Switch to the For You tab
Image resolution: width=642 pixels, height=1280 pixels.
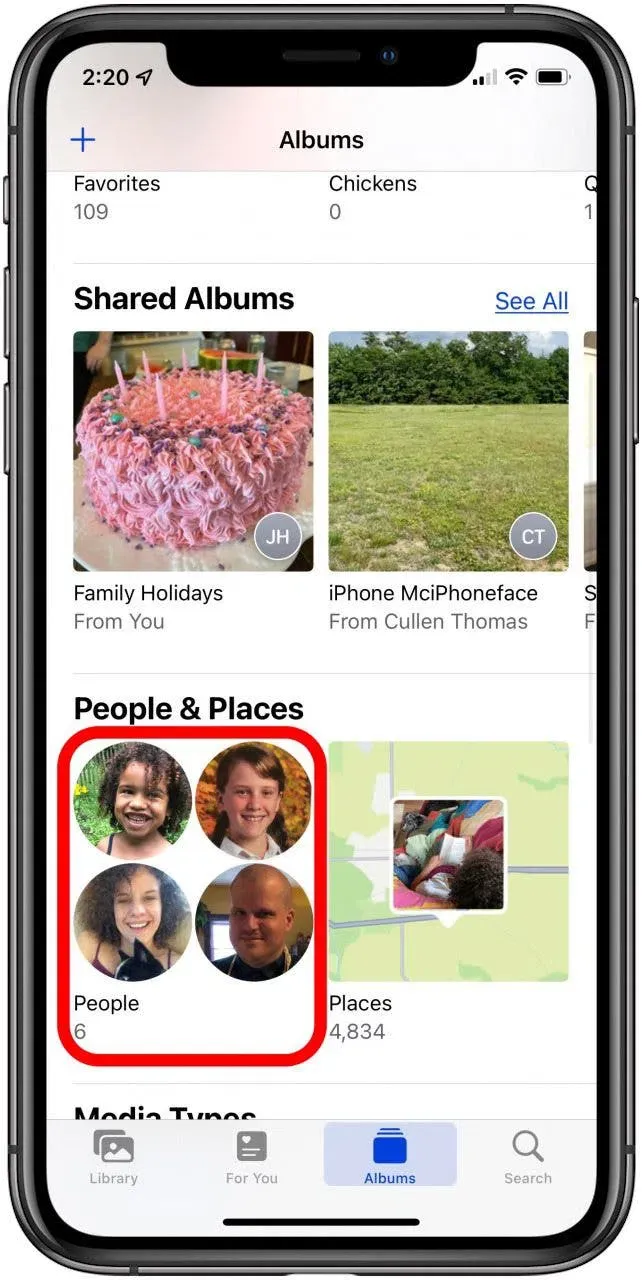pyautogui.click(x=251, y=1157)
